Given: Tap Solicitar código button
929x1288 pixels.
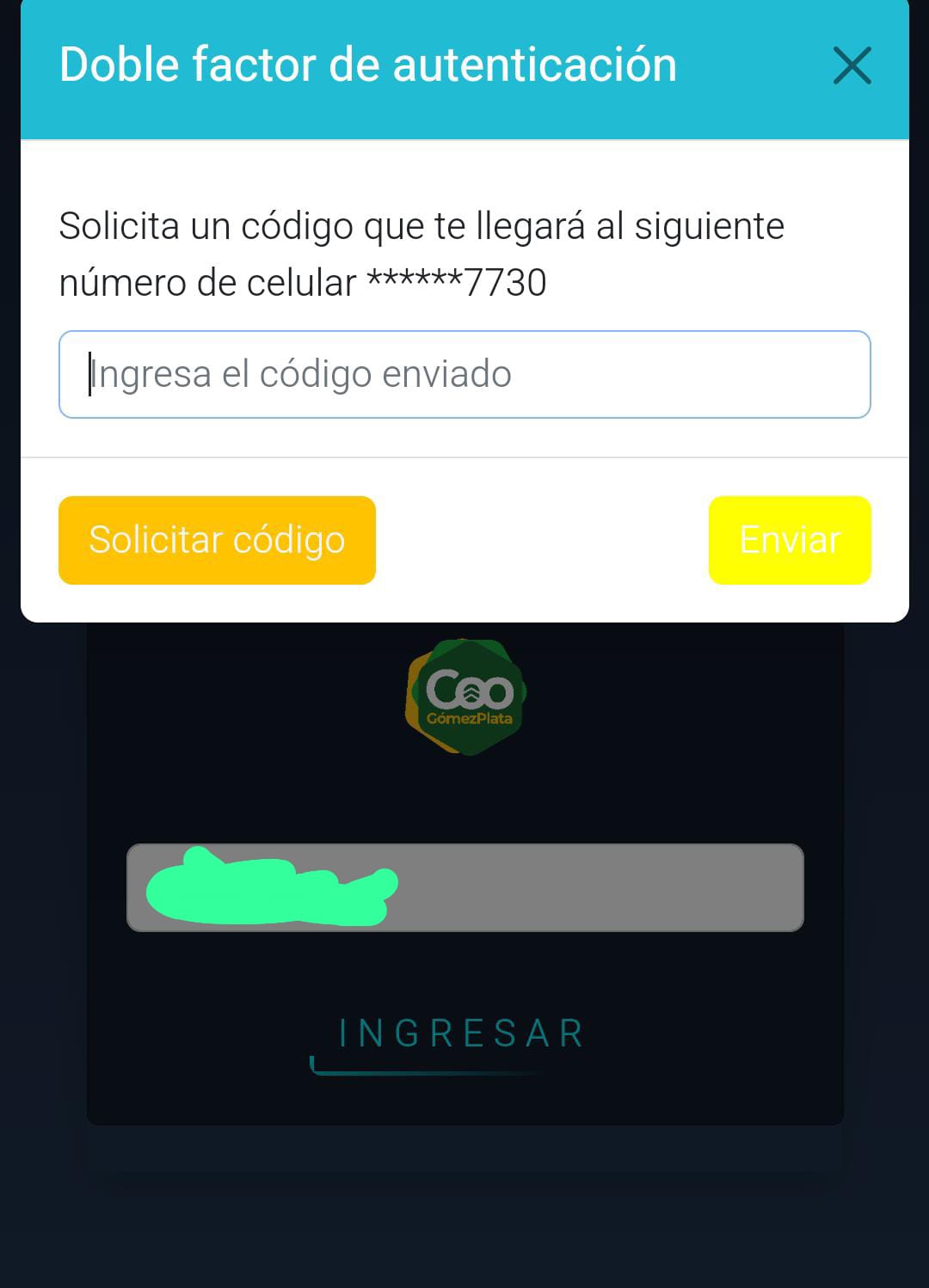Looking at the screenshot, I should [x=217, y=540].
